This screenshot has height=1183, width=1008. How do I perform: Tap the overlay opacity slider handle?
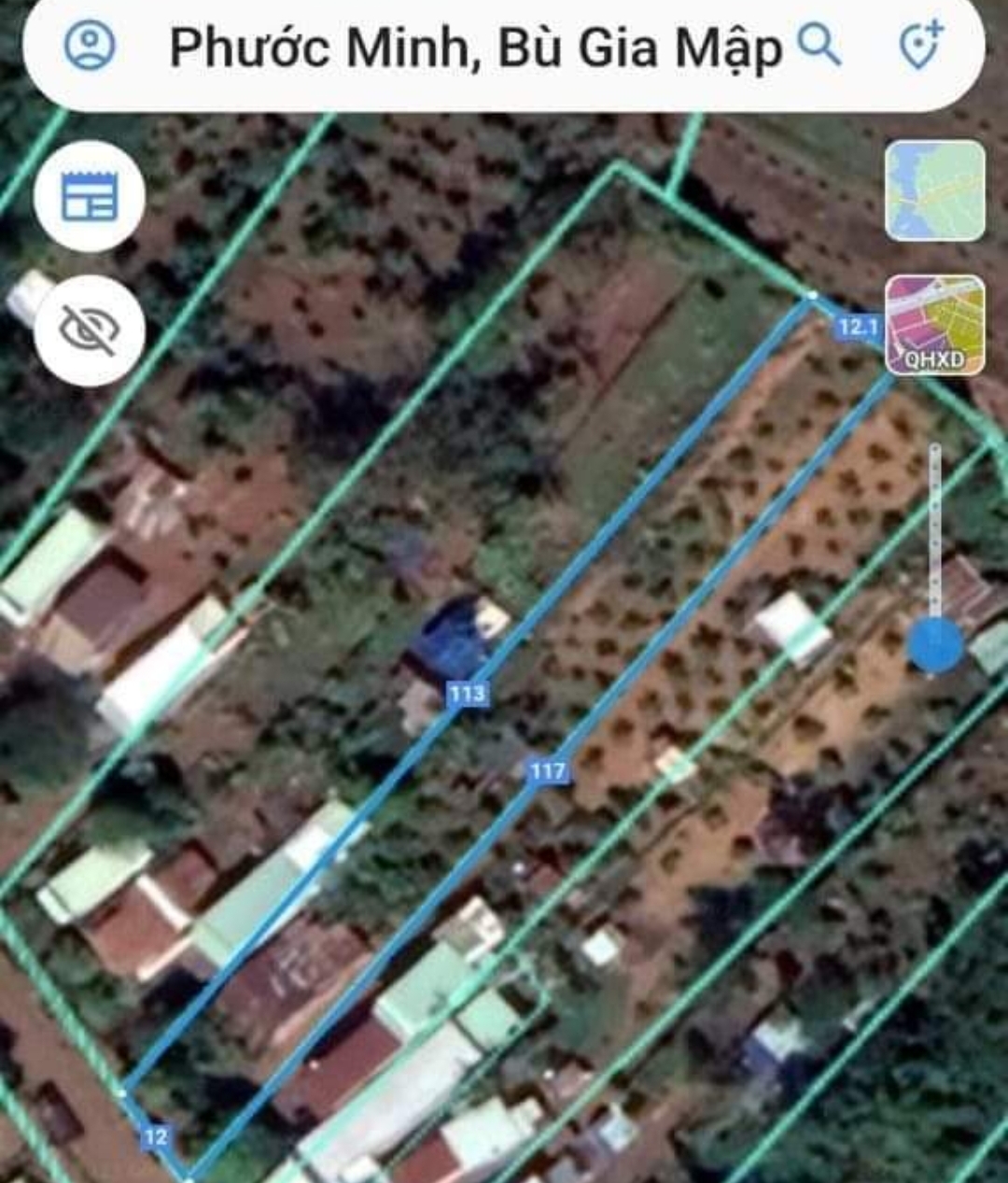[x=934, y=643]
